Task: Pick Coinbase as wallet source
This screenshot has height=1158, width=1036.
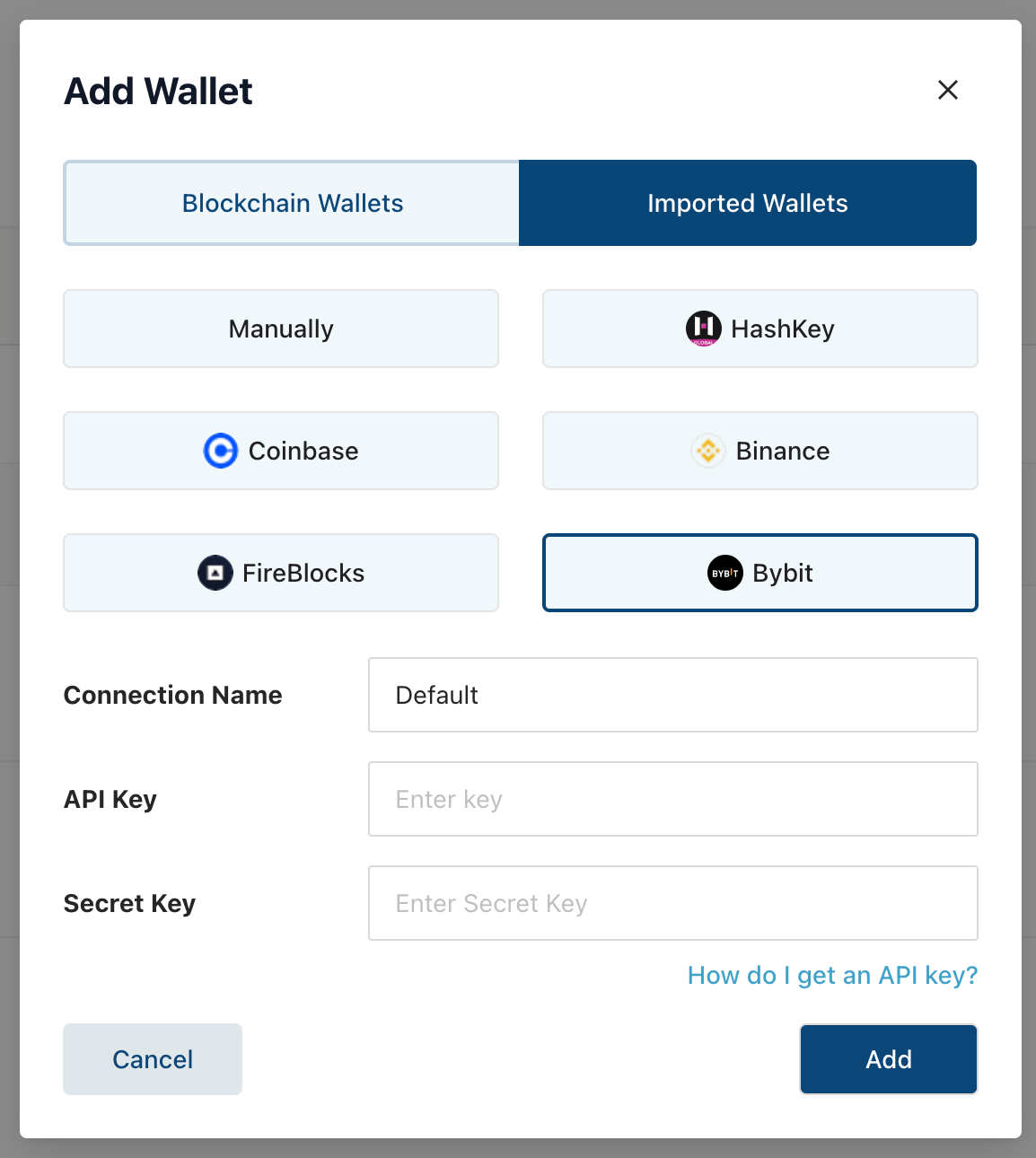Action: click(281, 451)
